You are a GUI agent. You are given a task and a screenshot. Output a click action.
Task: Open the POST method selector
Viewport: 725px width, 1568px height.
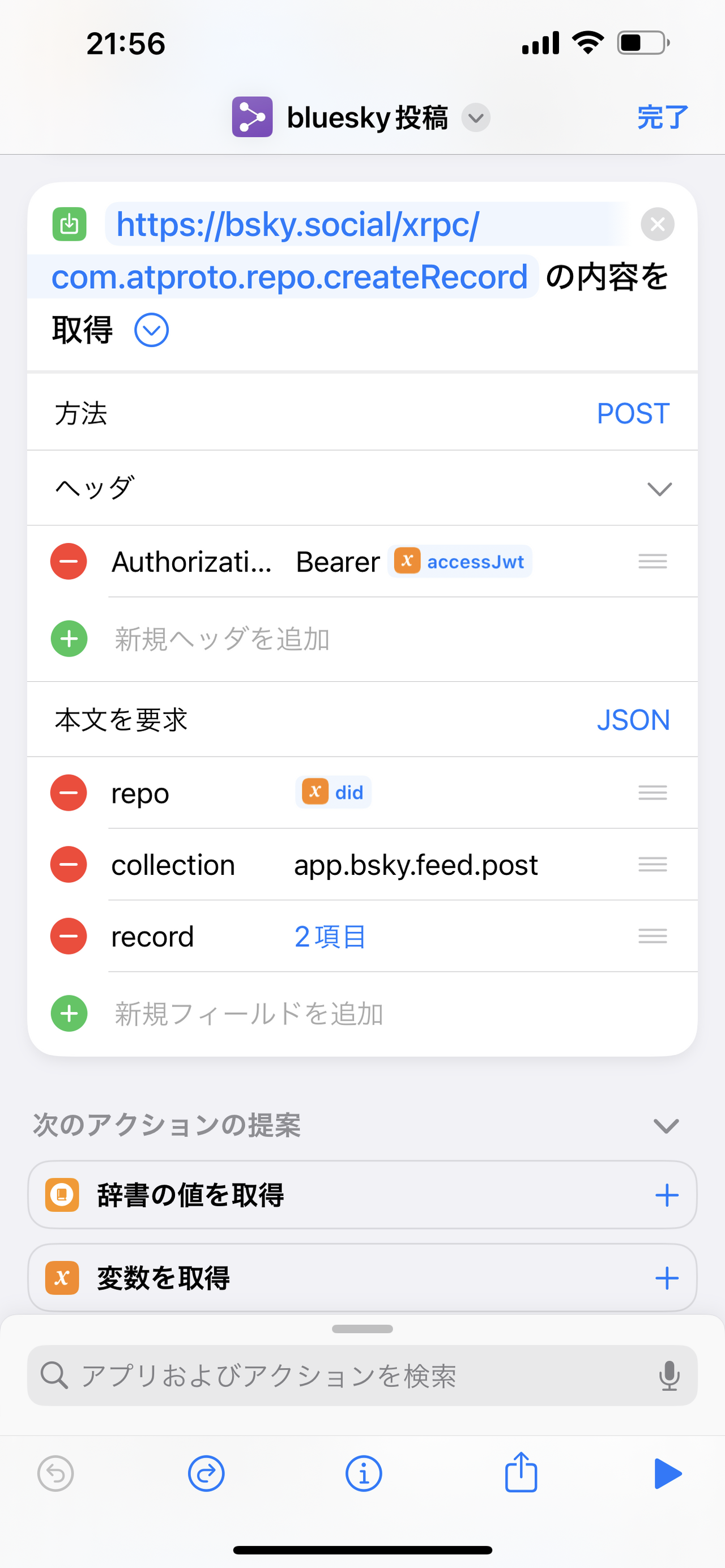click(x=633, y=413)
